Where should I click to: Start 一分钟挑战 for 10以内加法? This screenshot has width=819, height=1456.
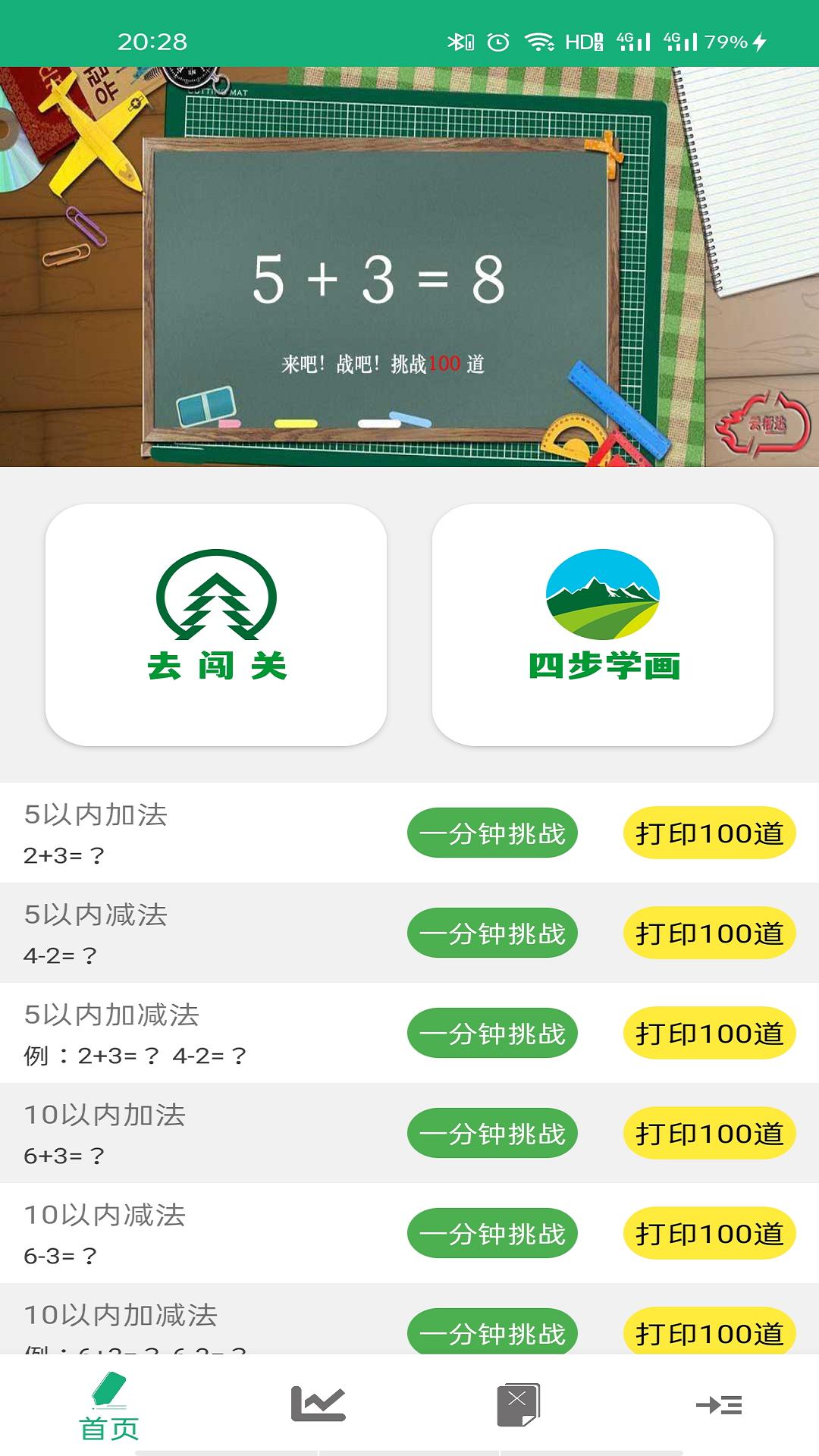[492, 1134]
